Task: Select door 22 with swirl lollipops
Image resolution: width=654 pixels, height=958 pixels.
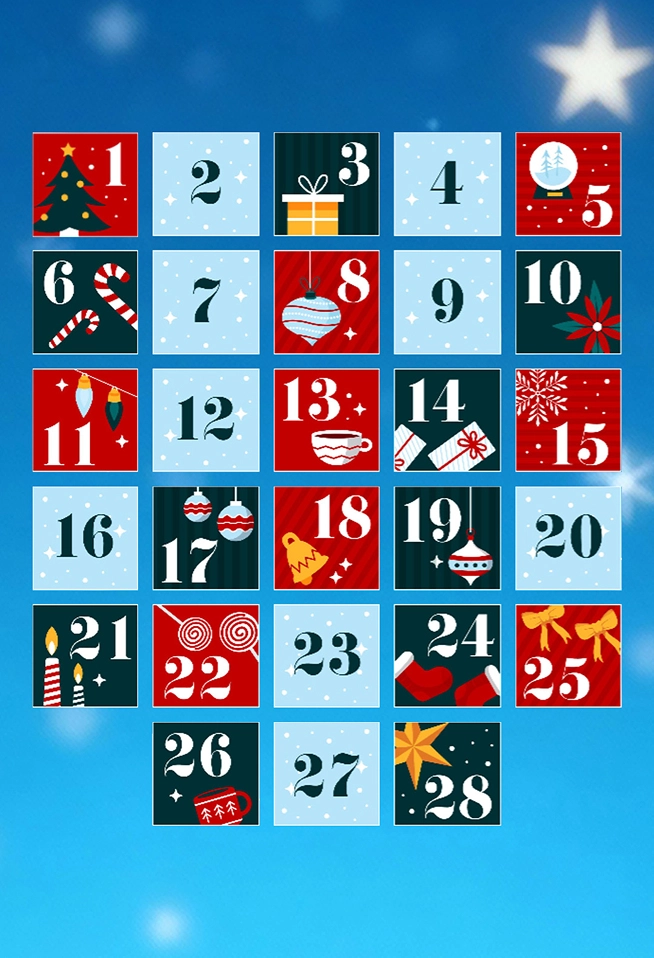Action: click(206, 656)
